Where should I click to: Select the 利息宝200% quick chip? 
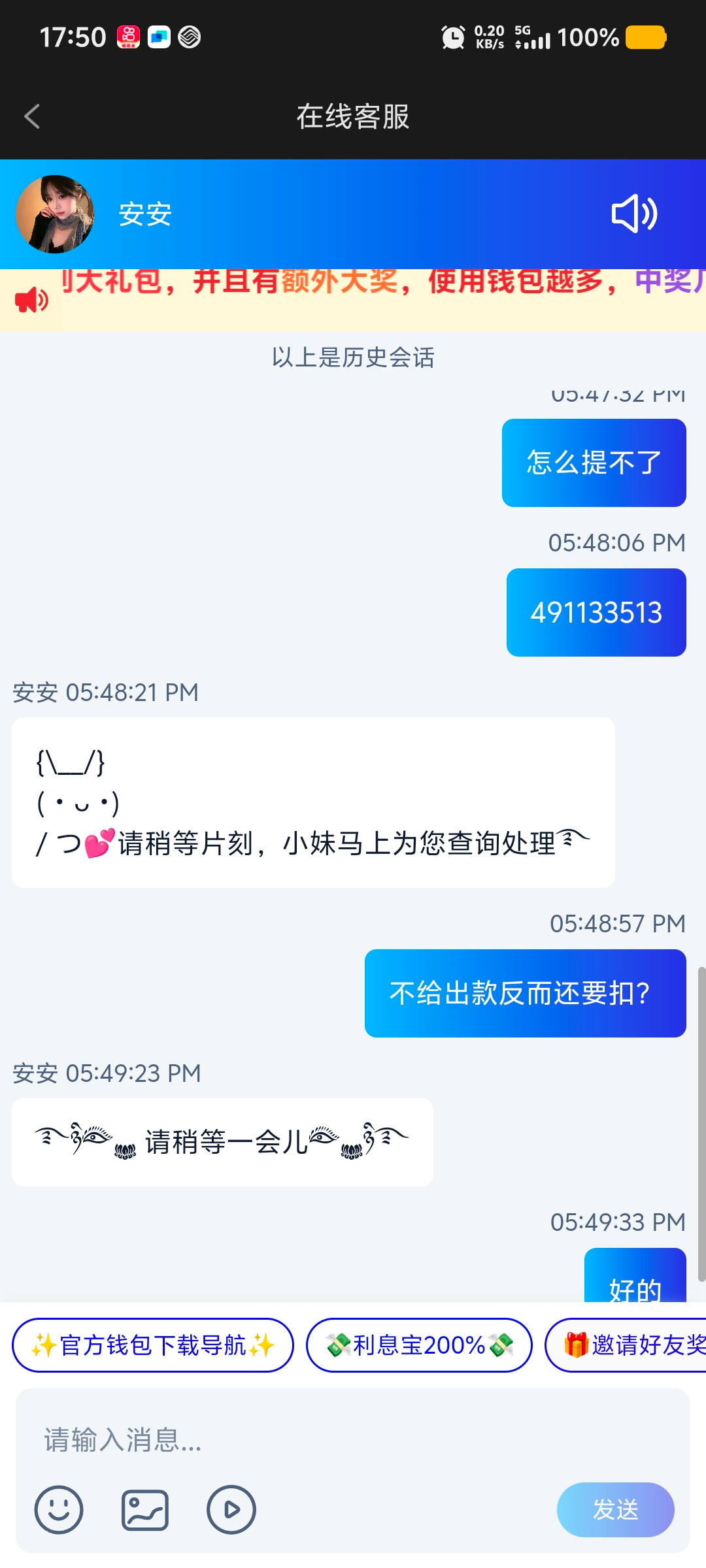419,1345
